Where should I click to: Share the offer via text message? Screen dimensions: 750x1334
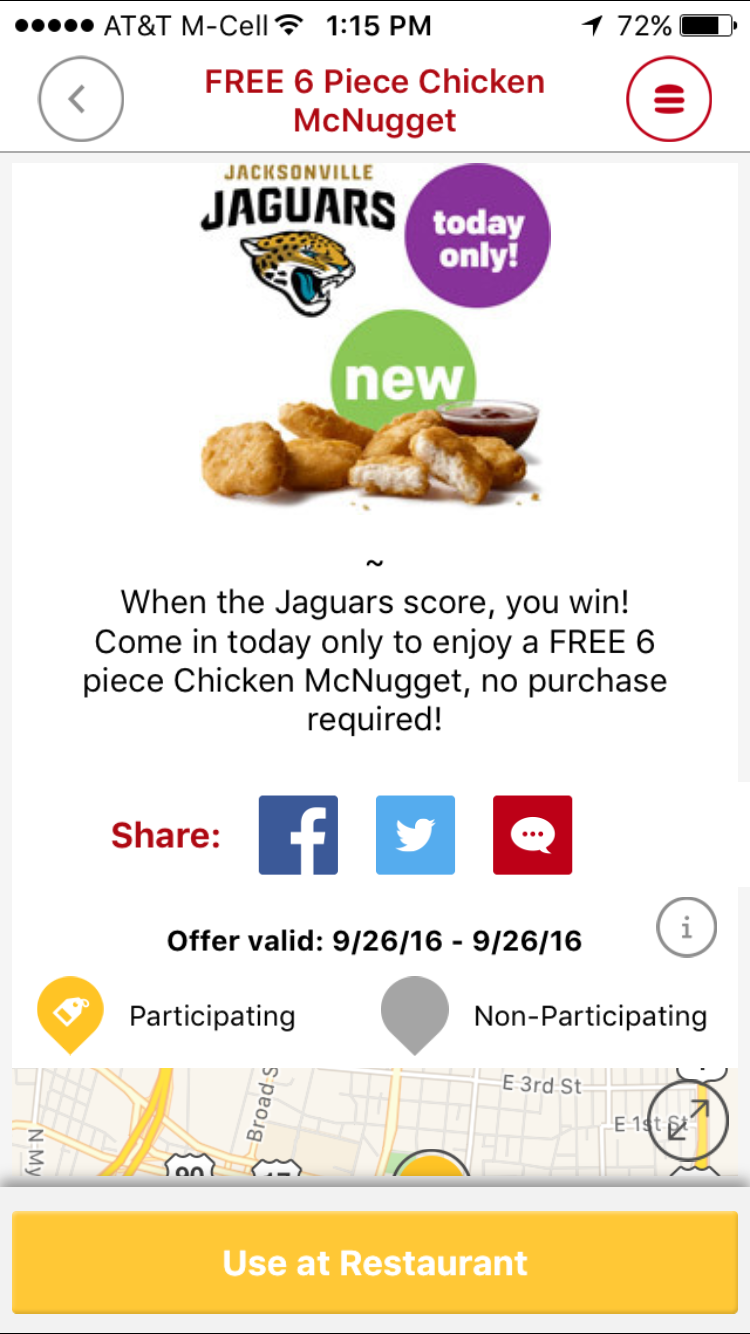(x=532, y=835)
